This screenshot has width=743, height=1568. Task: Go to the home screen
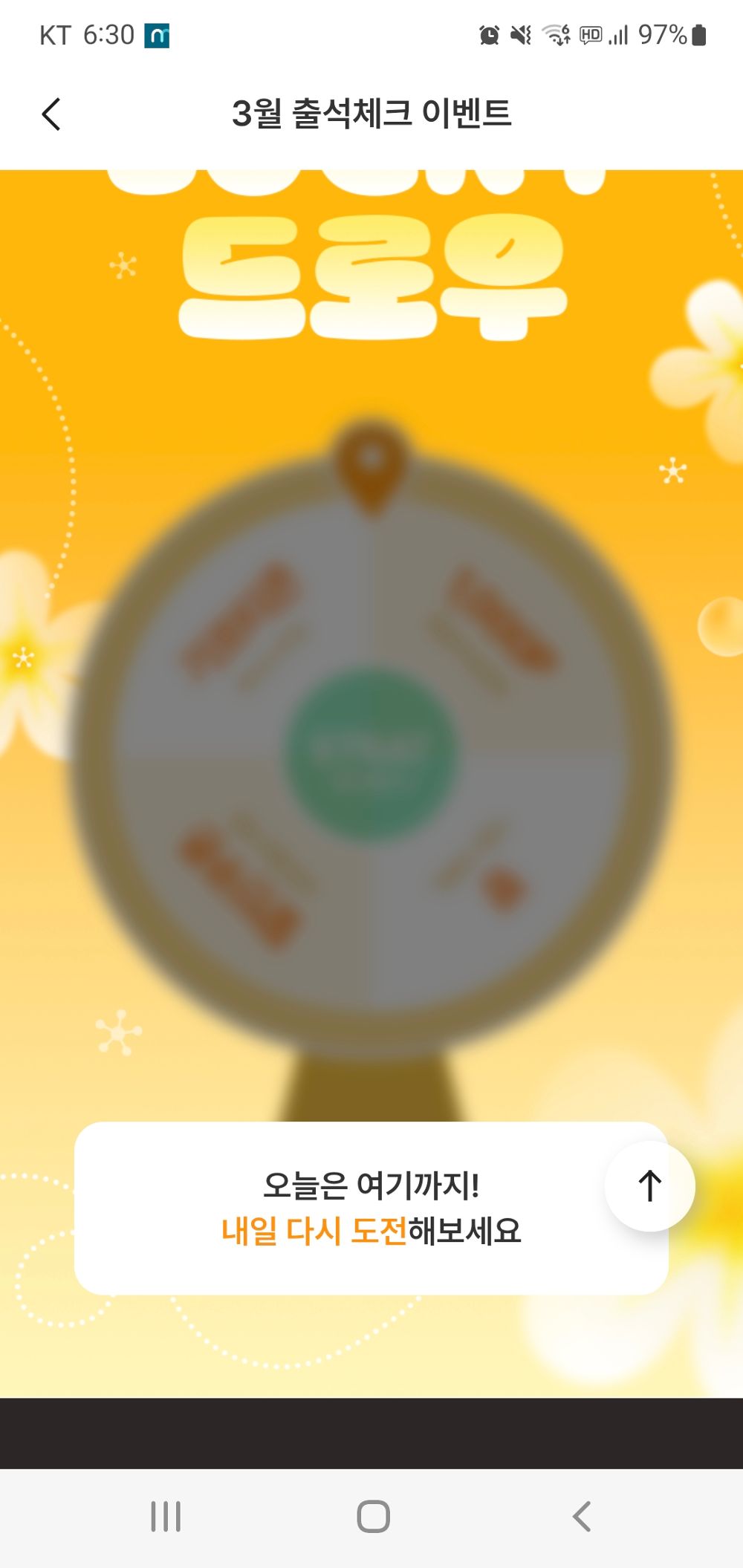click(x=373, y=1516)
